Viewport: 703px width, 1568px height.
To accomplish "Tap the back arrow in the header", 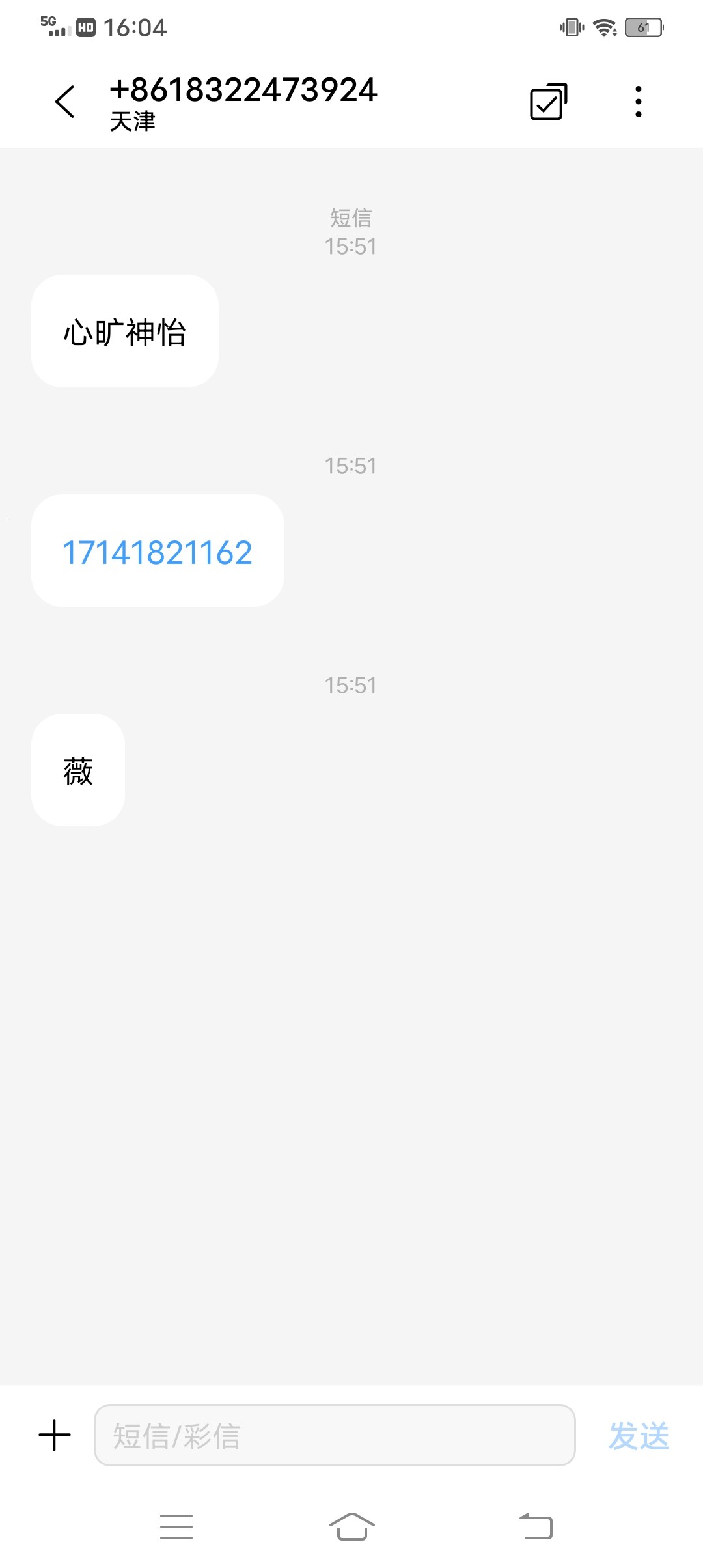I will pos(64,101).
